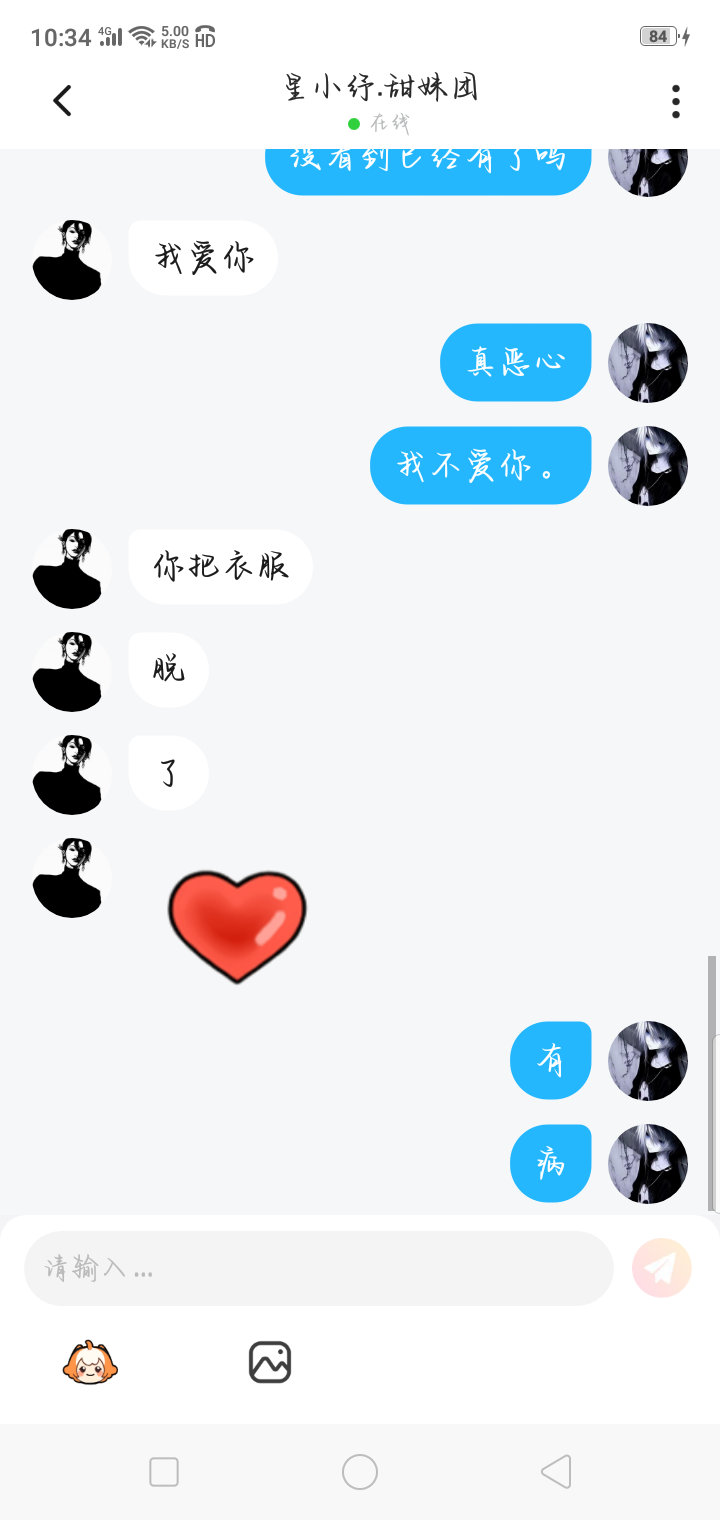Image resolution: width=720 pixels, height=1520 pixels.
Task: Go back using the top-left arrow
Action: [x=62, y=100]
